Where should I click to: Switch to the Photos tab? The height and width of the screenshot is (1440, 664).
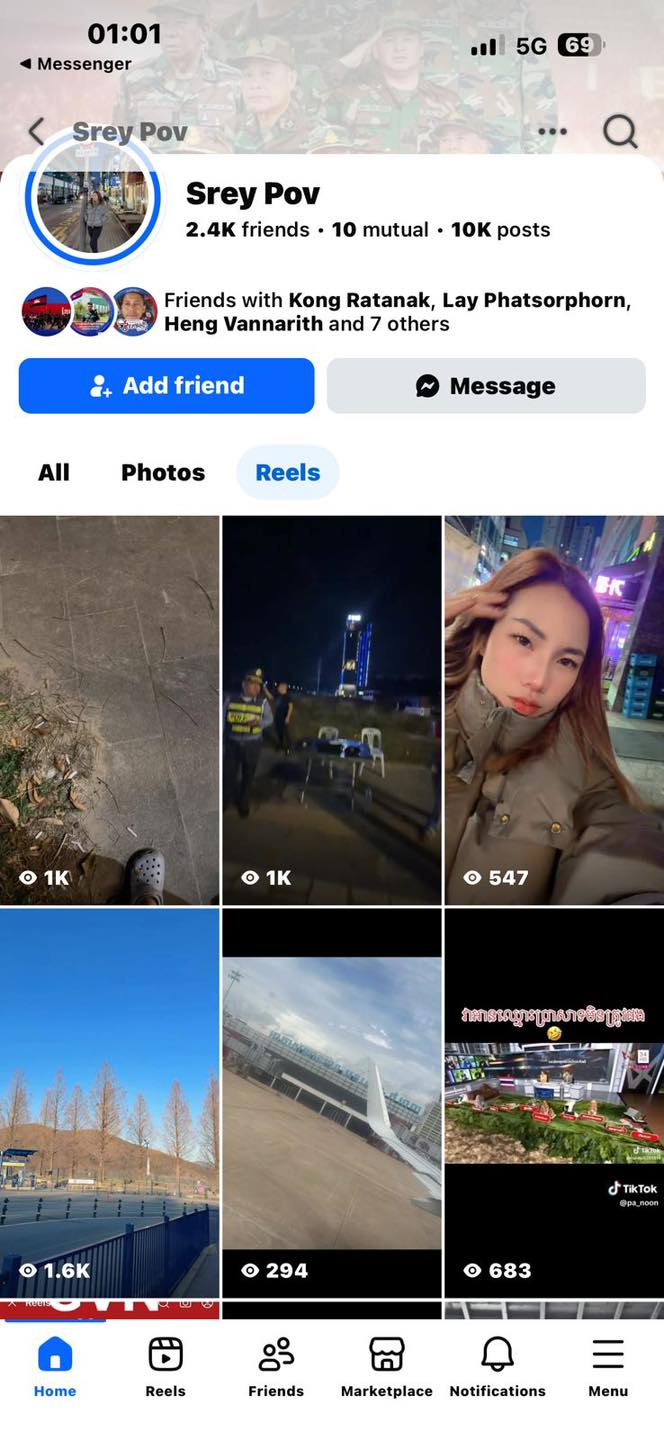pyautogui.click(x=163, y=473)
